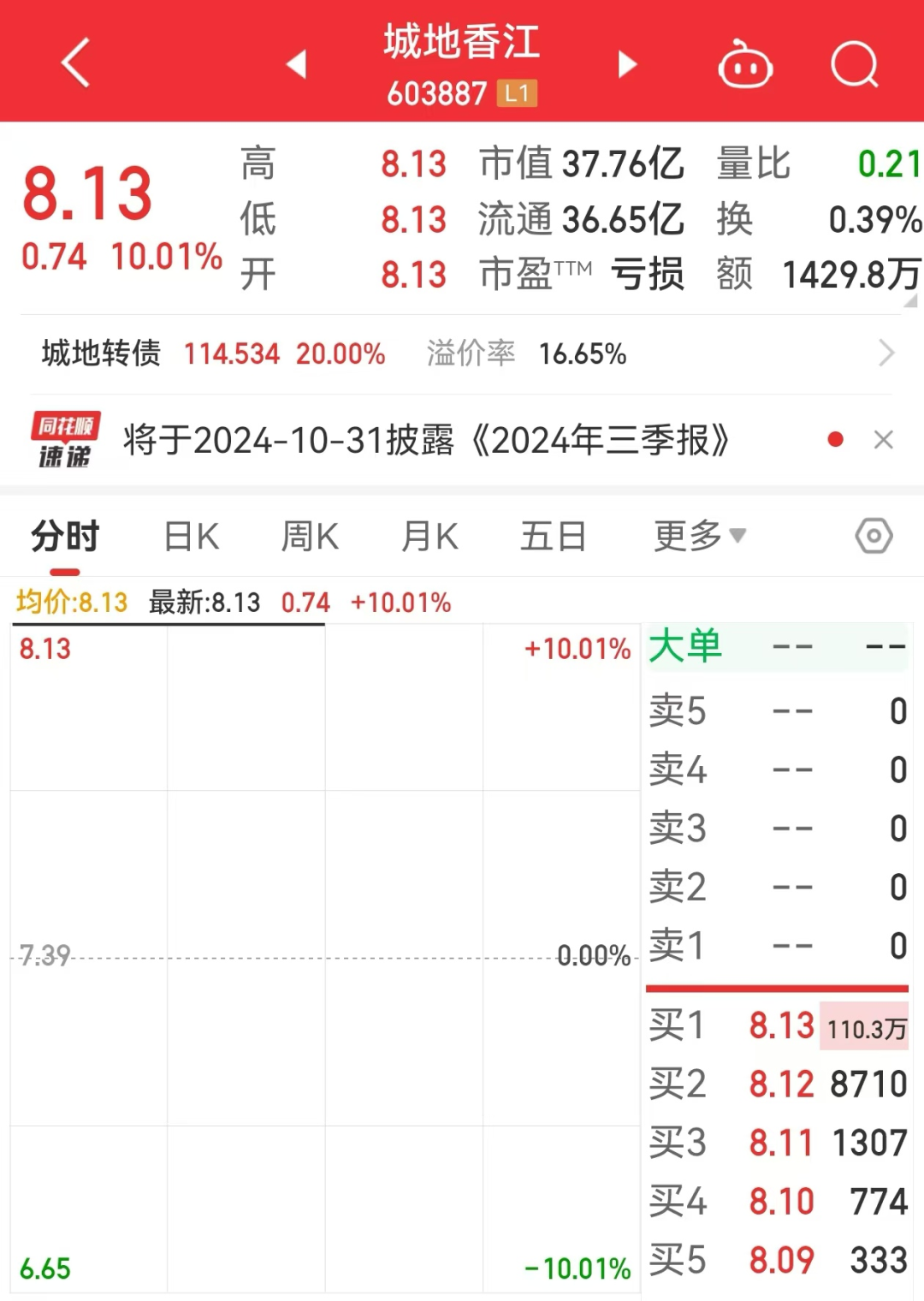This screenshot has width=924, height=1301.
Task: Switch to the previous stock
Action: click(x=296, y=63)
